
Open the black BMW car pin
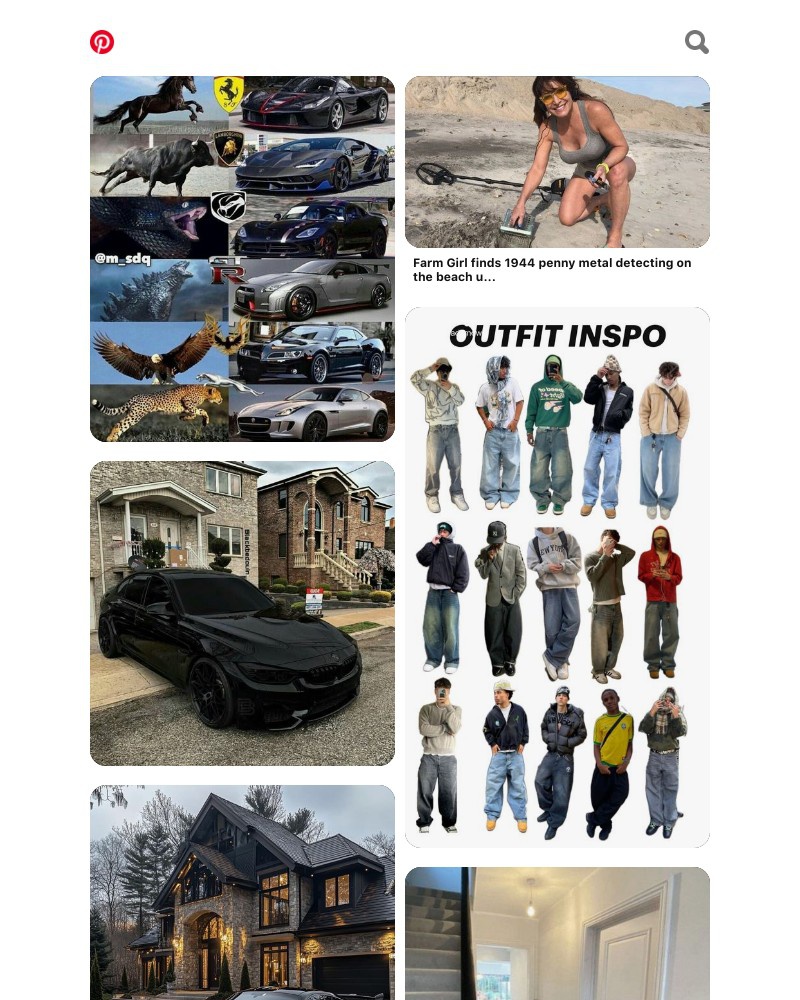click(242, 613)
